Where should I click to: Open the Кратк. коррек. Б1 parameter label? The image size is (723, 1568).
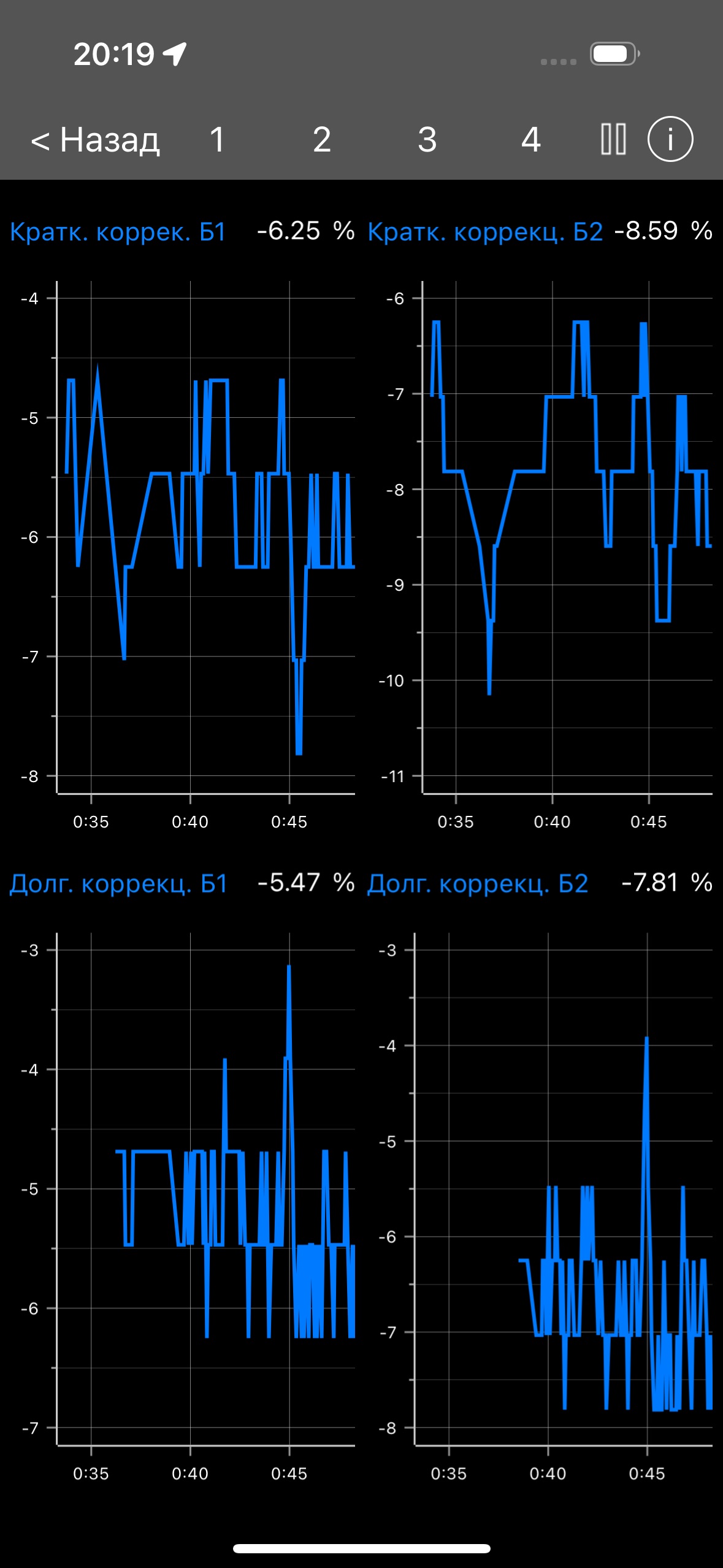(118, 232)
